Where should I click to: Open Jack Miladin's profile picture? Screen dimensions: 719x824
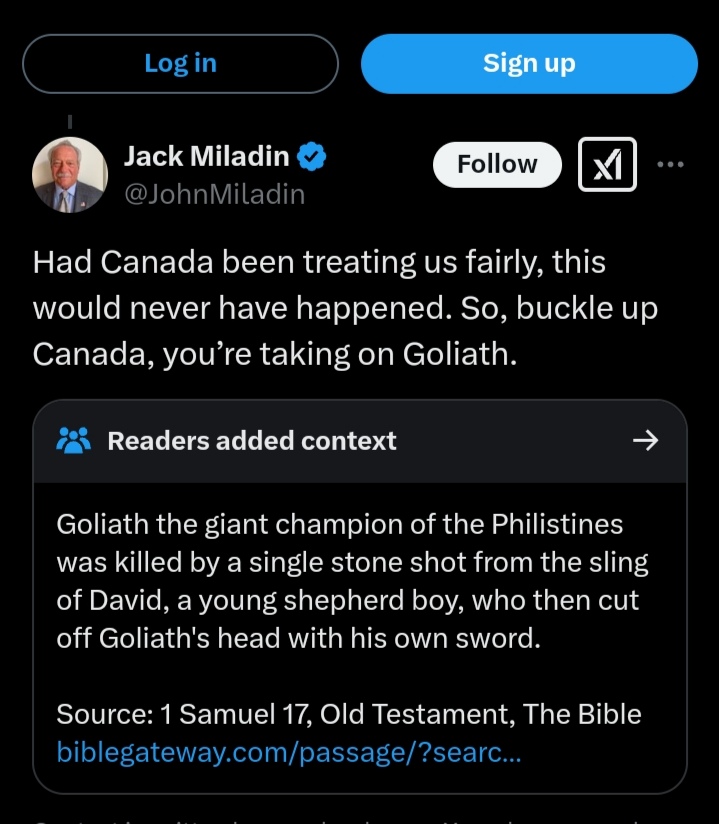70,175
